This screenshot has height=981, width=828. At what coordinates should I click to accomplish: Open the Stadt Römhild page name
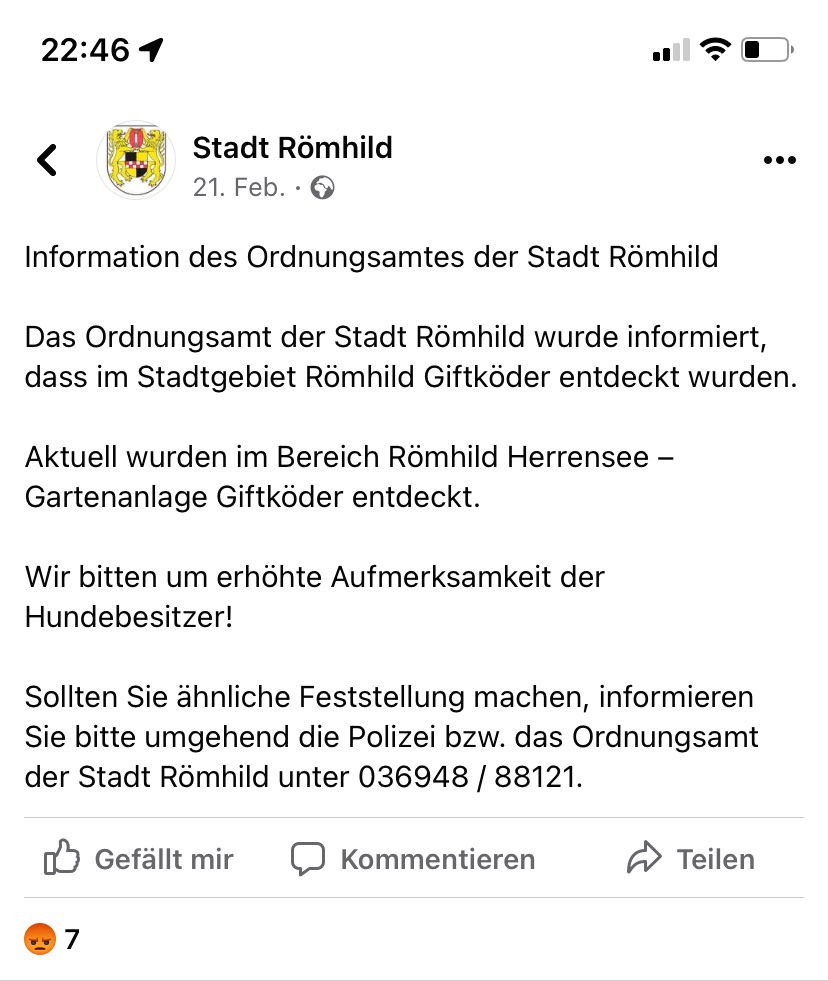293,147
